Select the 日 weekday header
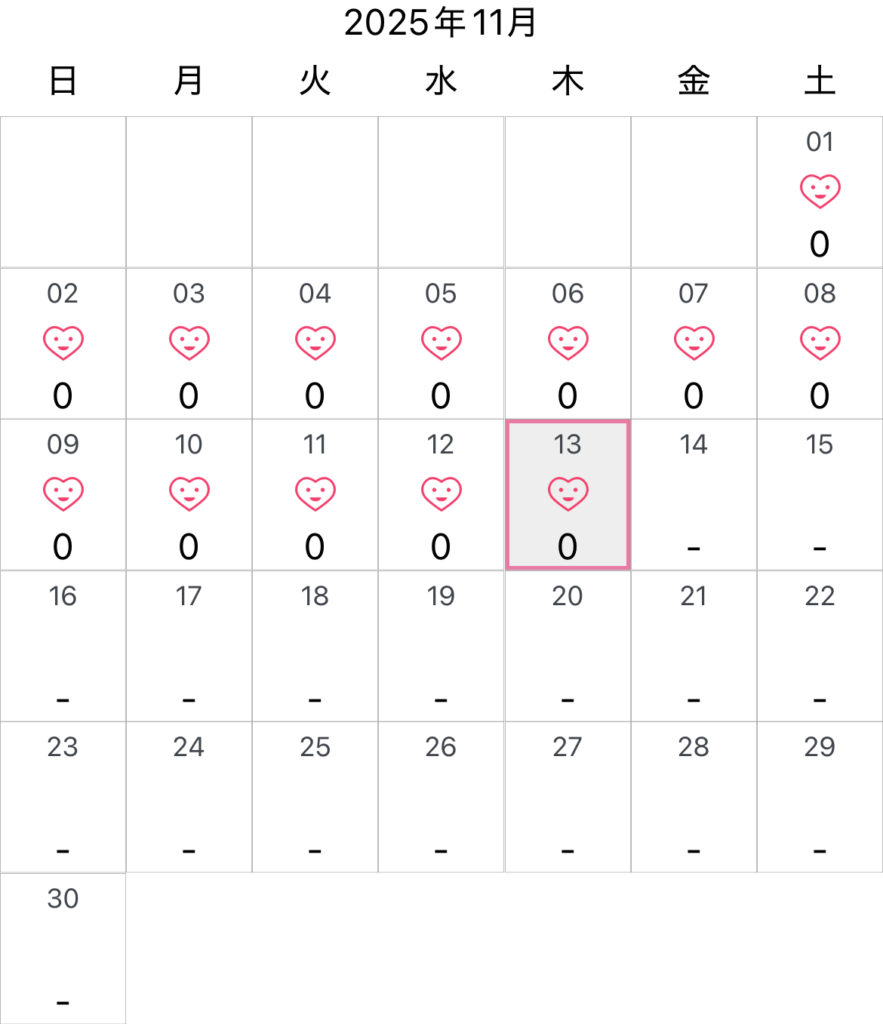Screen dimensions: 883x1024 [63, 81]
